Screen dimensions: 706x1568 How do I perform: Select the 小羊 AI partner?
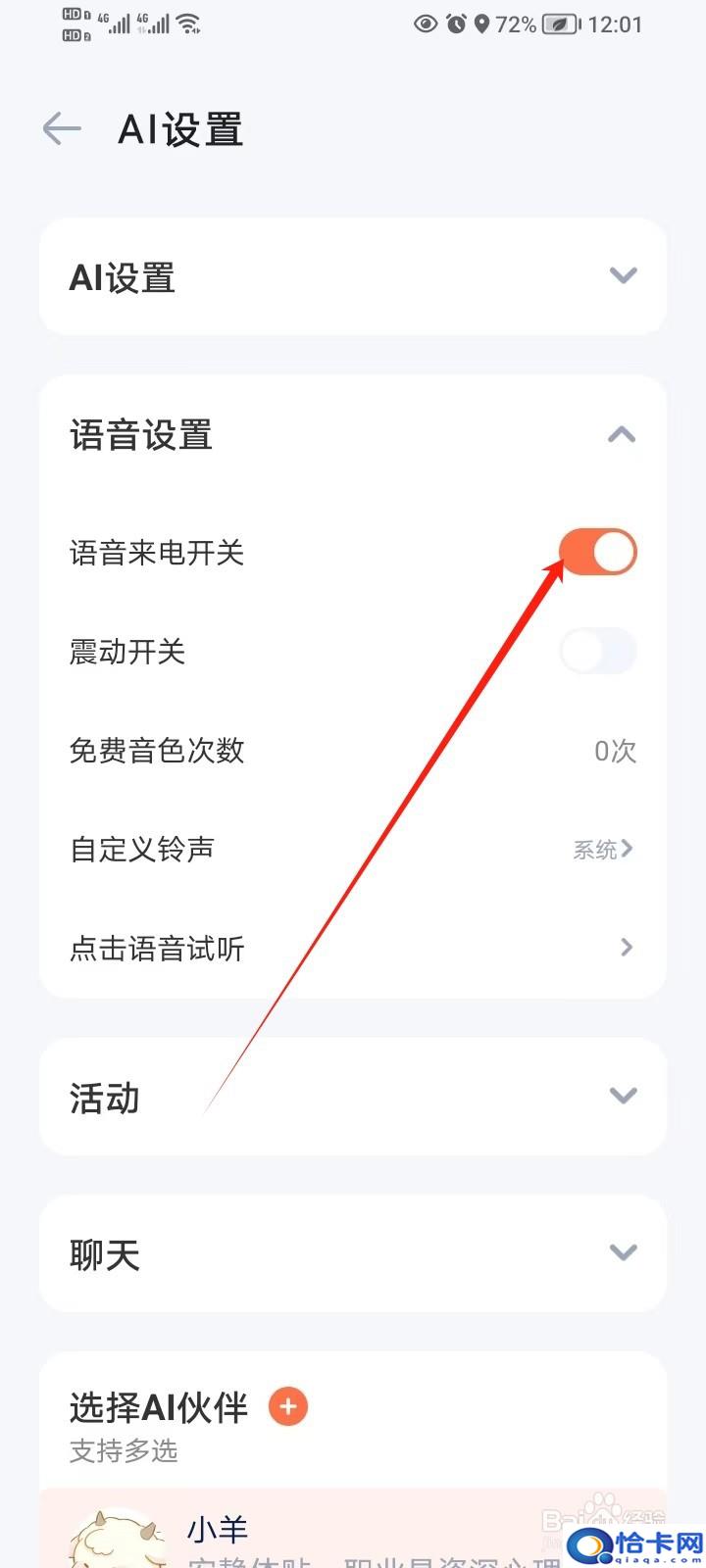[353, 1529]
